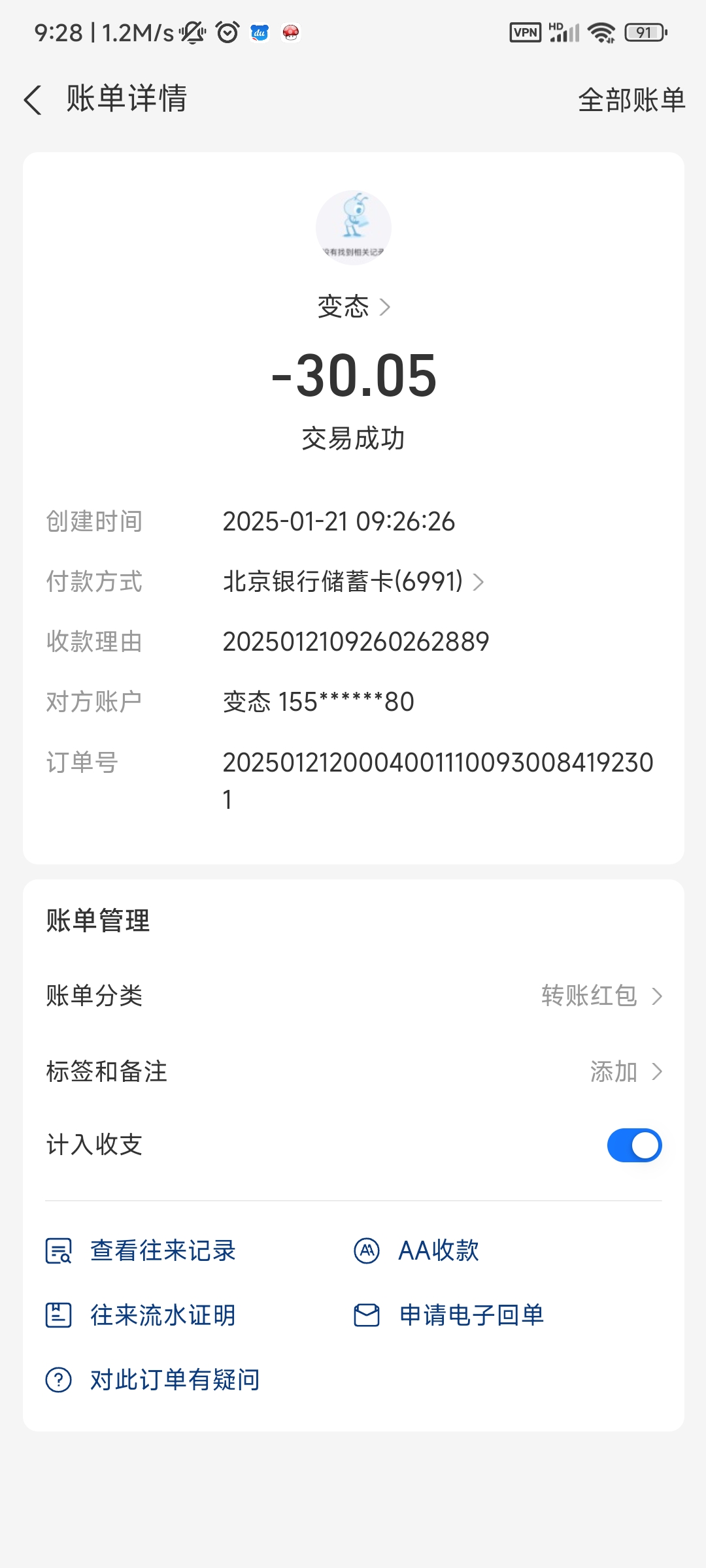View 北京银行储蓄卡(6991) payment method

[353, 581]
